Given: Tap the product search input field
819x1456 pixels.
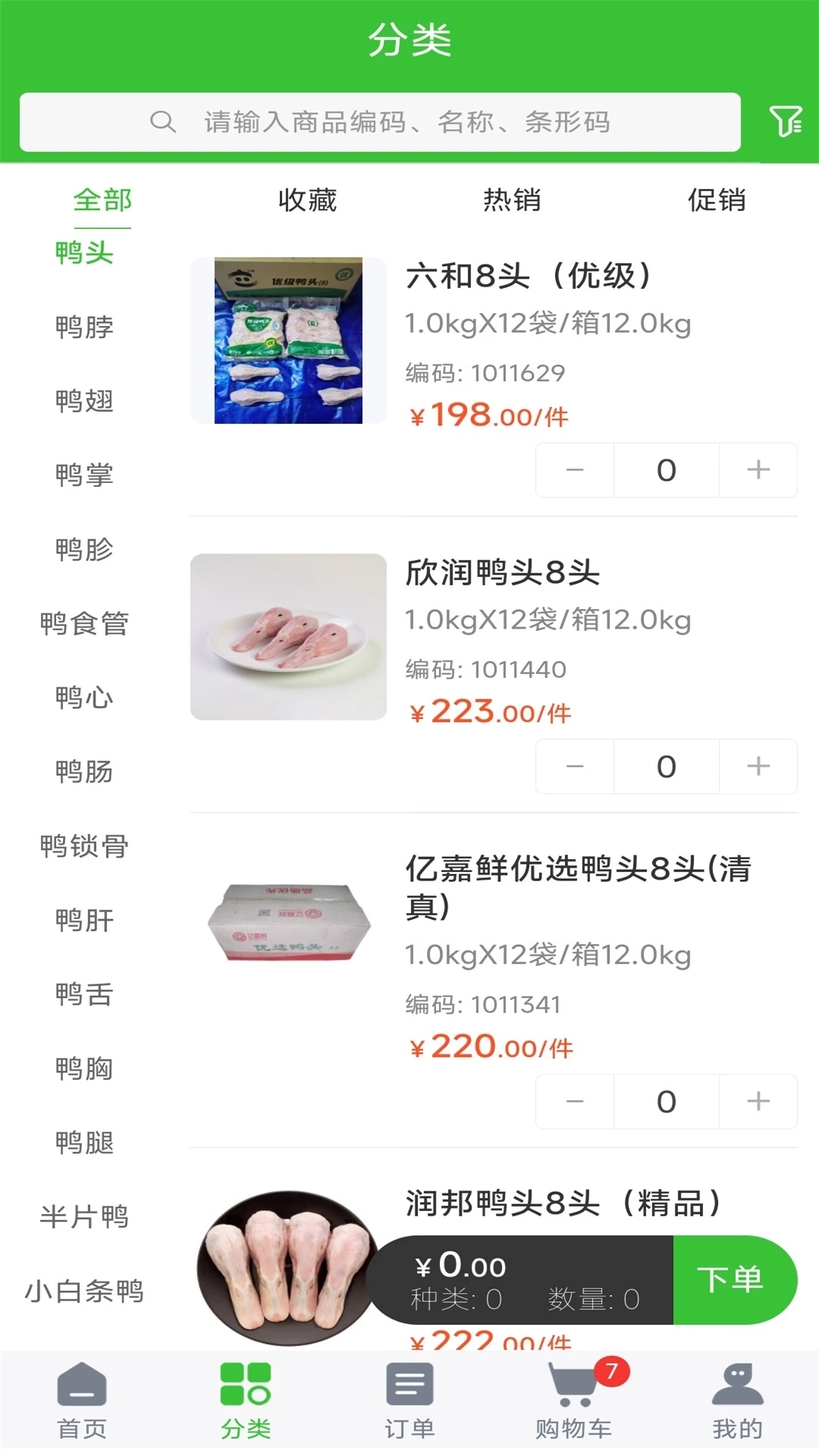Looking at the screenshot, I should point(455,121).
